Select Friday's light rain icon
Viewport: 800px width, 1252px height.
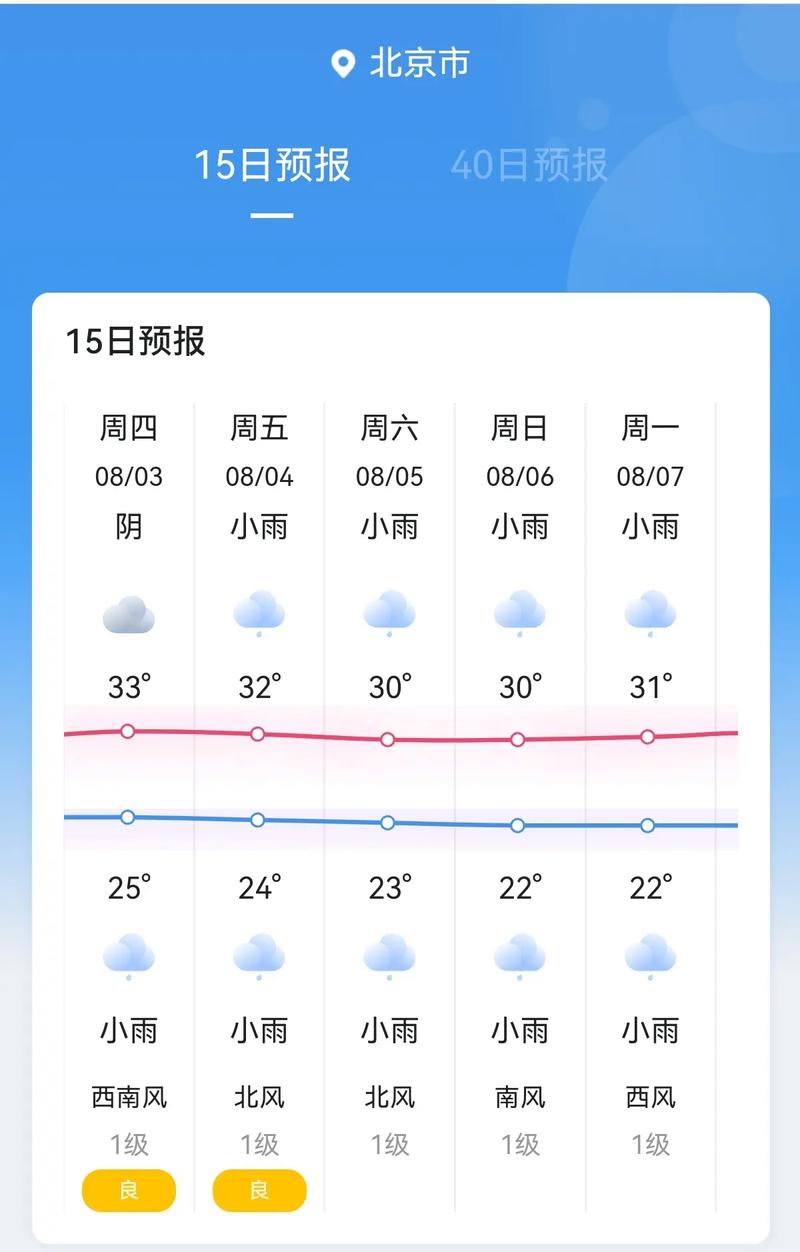[x=258, y=614]
